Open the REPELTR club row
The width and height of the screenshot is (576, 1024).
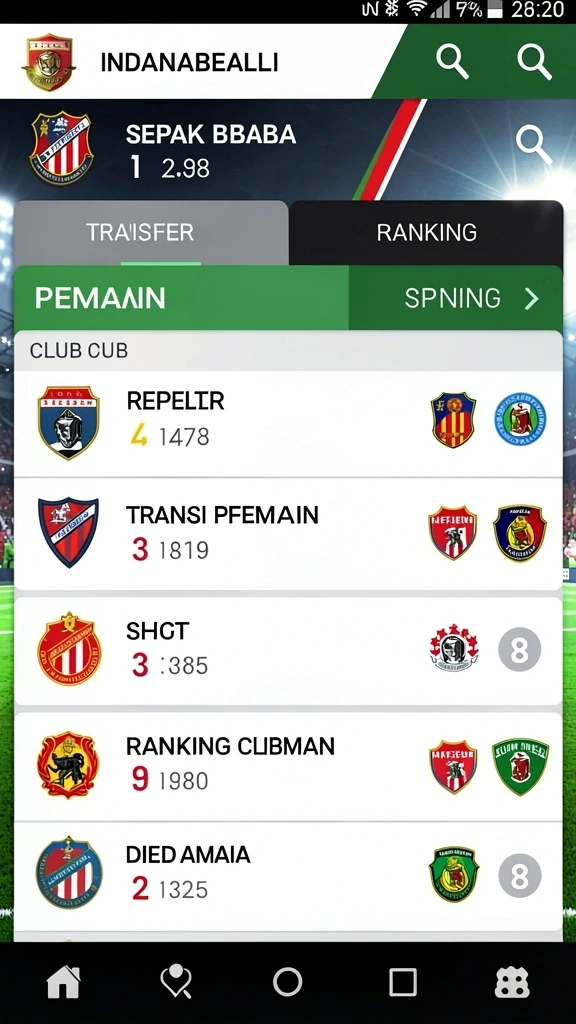tap(288, 423)
